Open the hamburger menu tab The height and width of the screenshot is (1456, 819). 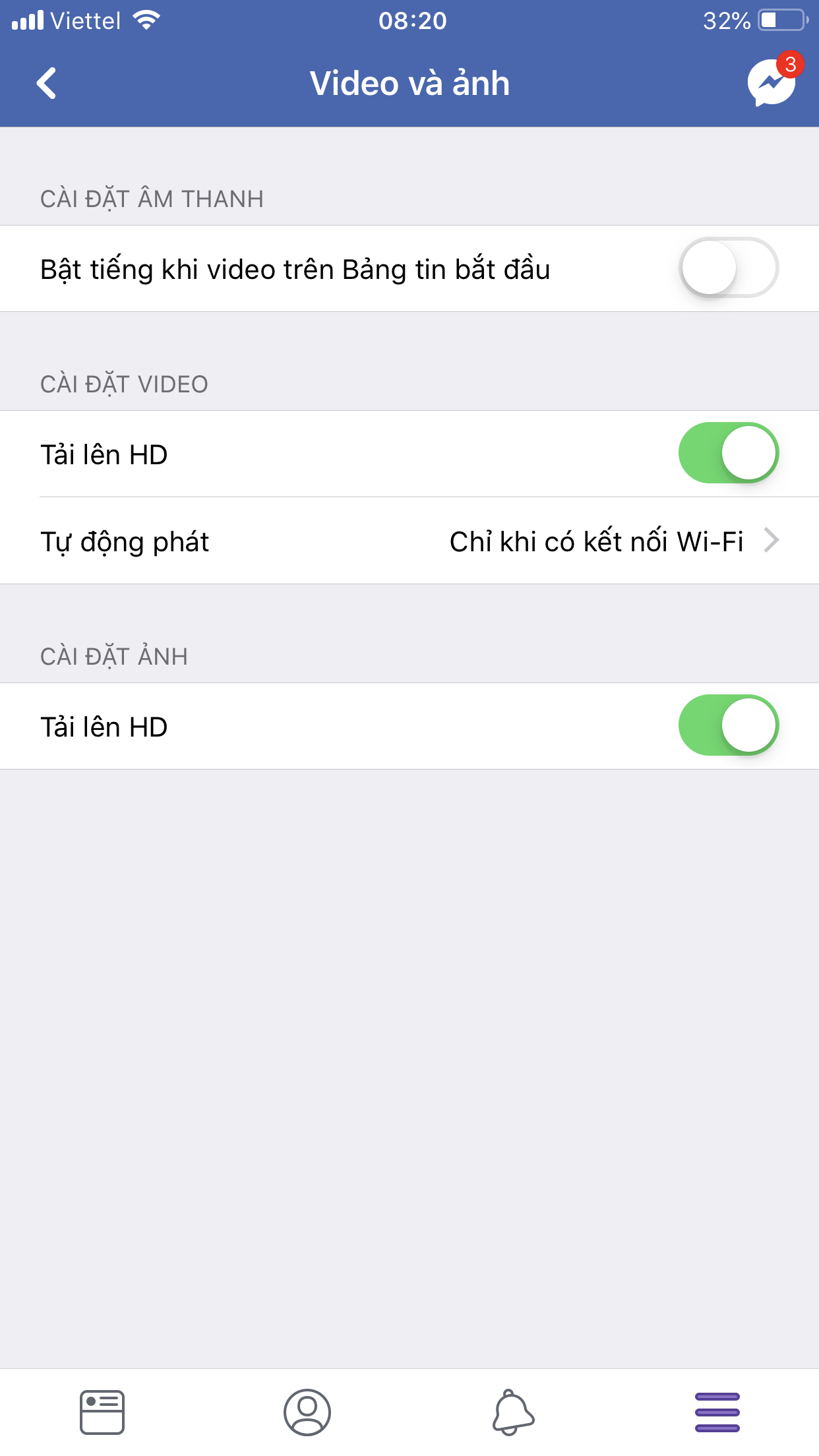(x=717, y=1412)
